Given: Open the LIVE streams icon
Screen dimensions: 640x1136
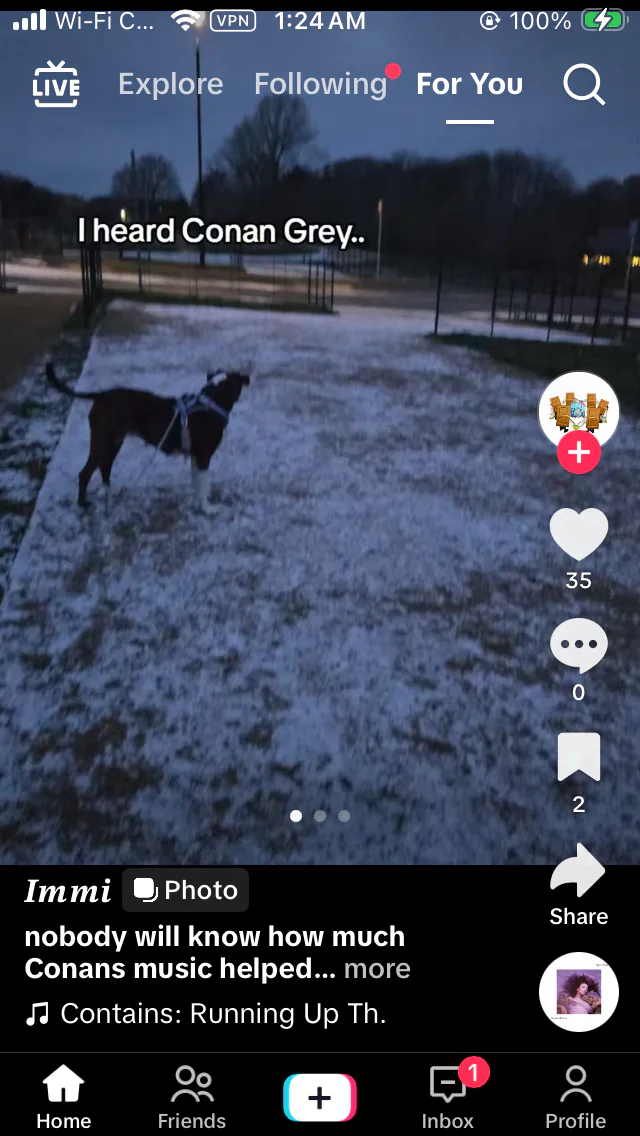Looking at the screenshot, I should point(56,84).
